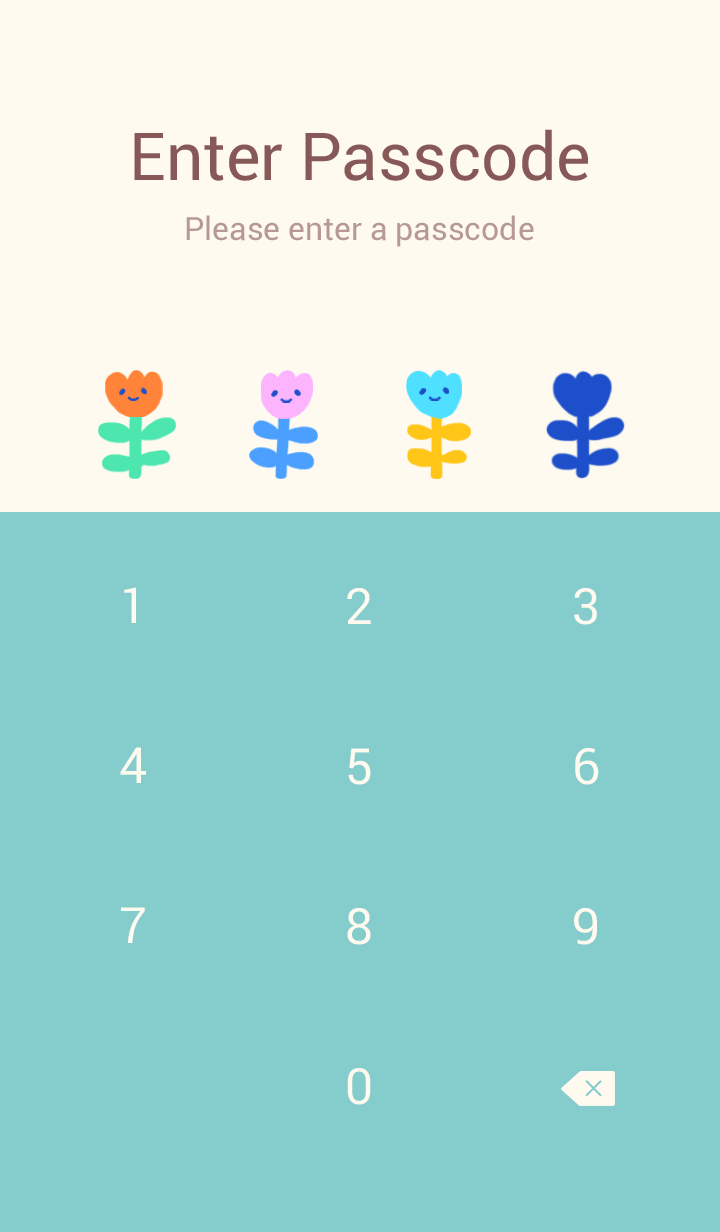This screenshot has height=1232, width=720.
Task: Tap the number 8 key
Action: [x=359, y=927]
